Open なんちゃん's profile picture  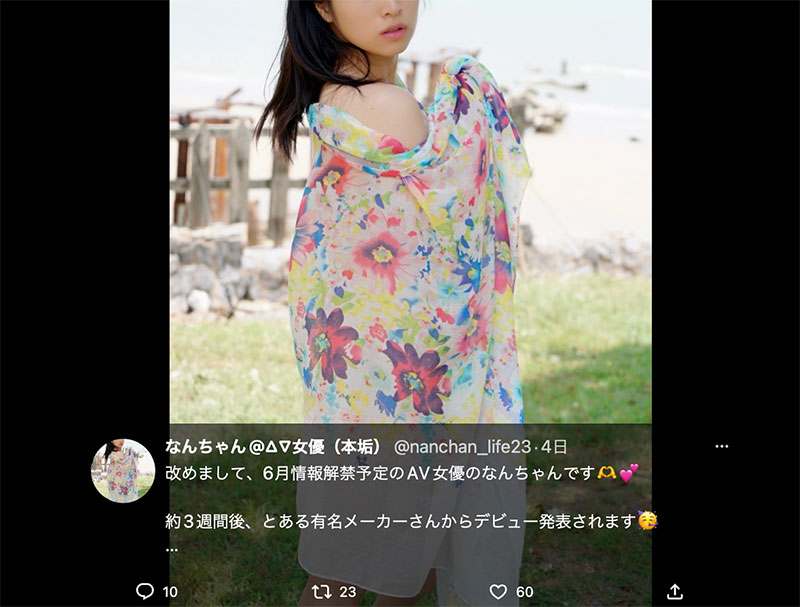coord(123,470)
